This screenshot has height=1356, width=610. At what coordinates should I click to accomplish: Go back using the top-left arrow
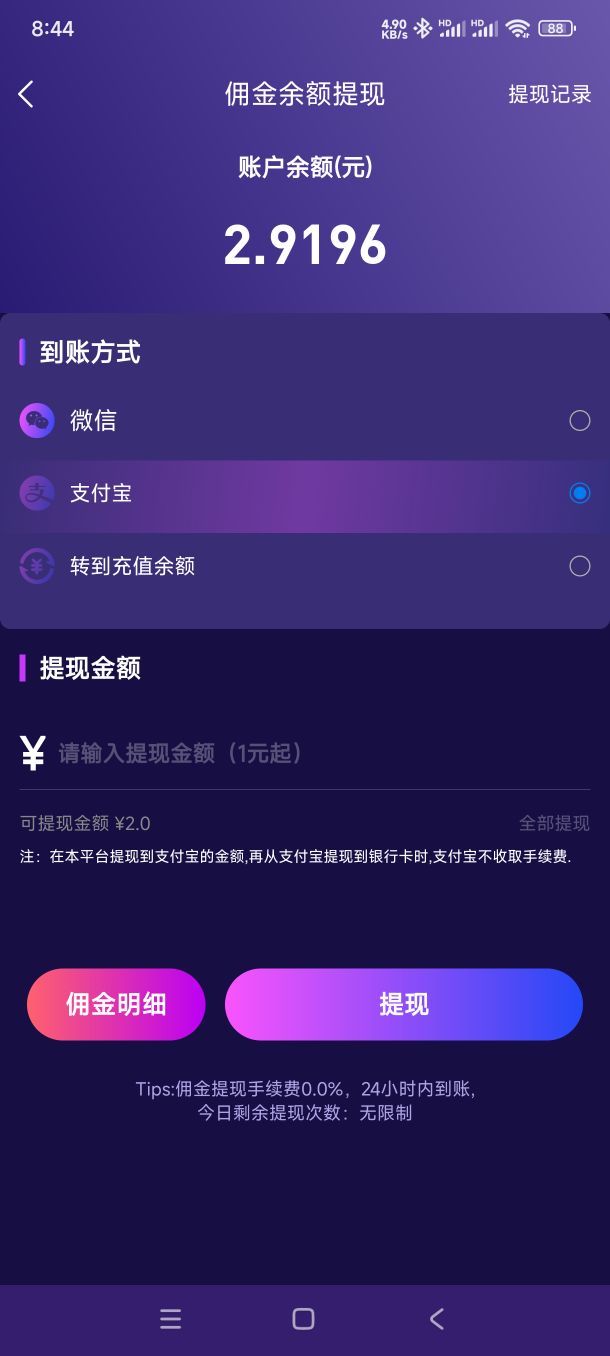click(x=26, y=94)
